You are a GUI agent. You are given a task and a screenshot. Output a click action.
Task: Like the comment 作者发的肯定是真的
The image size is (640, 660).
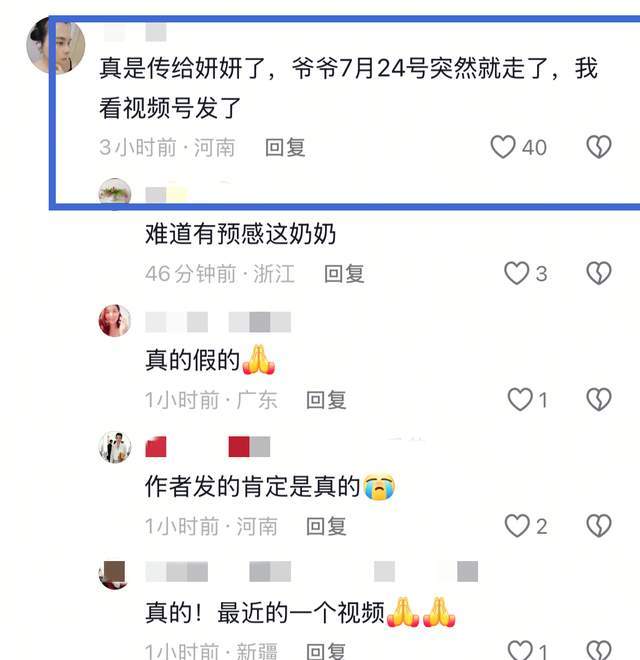coord(516,526)
